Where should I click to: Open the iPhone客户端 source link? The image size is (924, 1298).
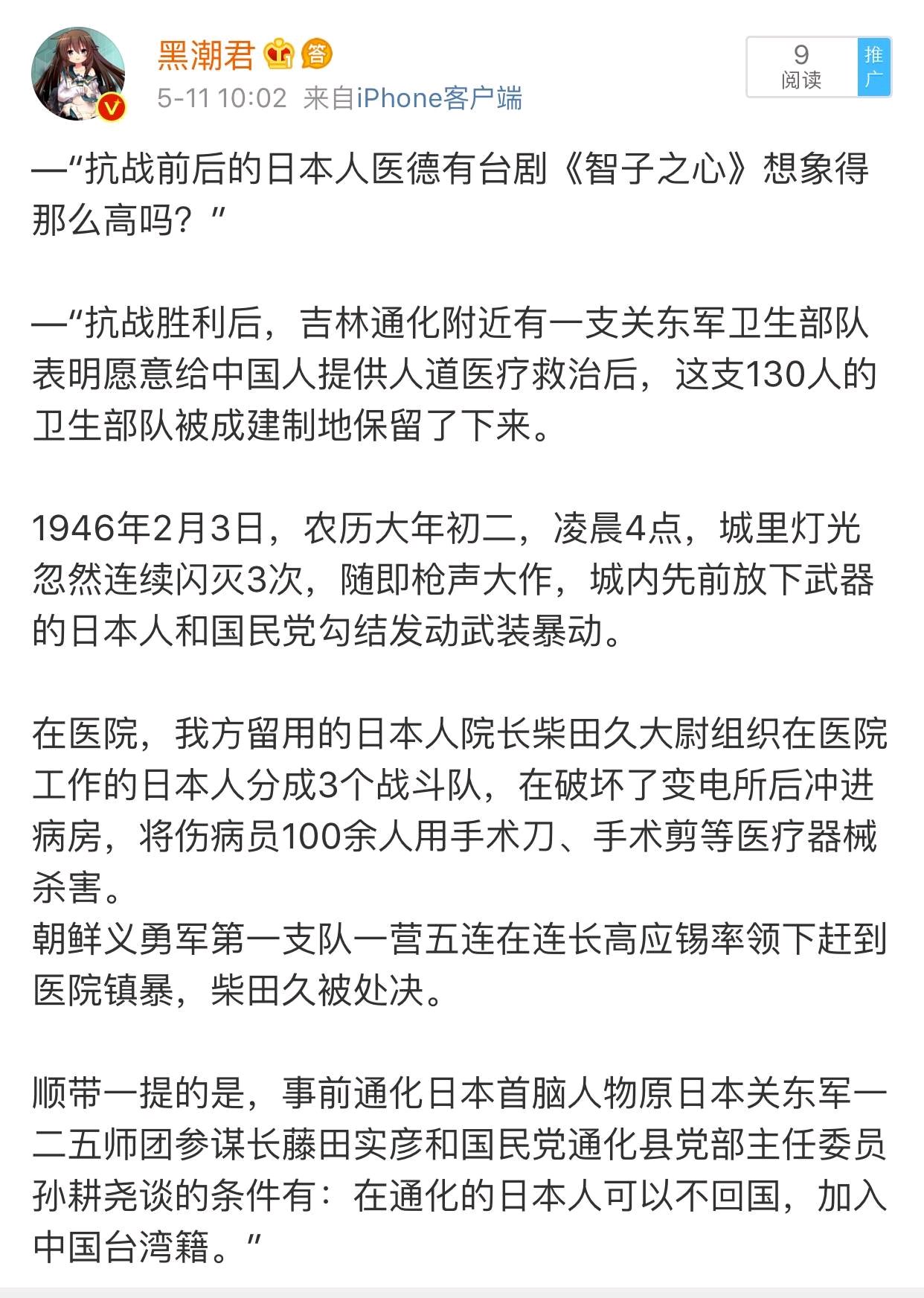(x=439, y=98)
